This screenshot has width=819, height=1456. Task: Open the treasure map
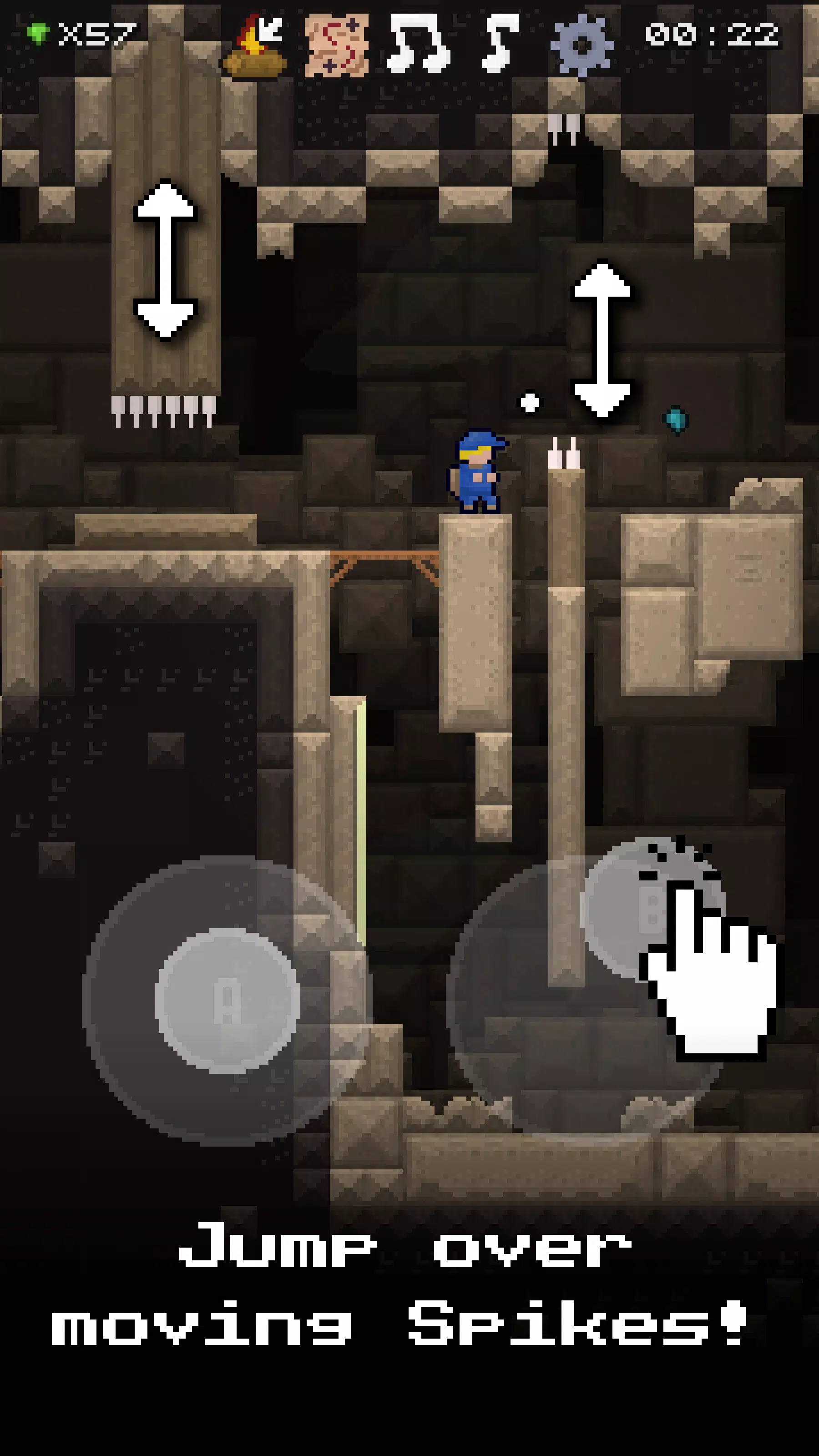[x=336, y=45]
